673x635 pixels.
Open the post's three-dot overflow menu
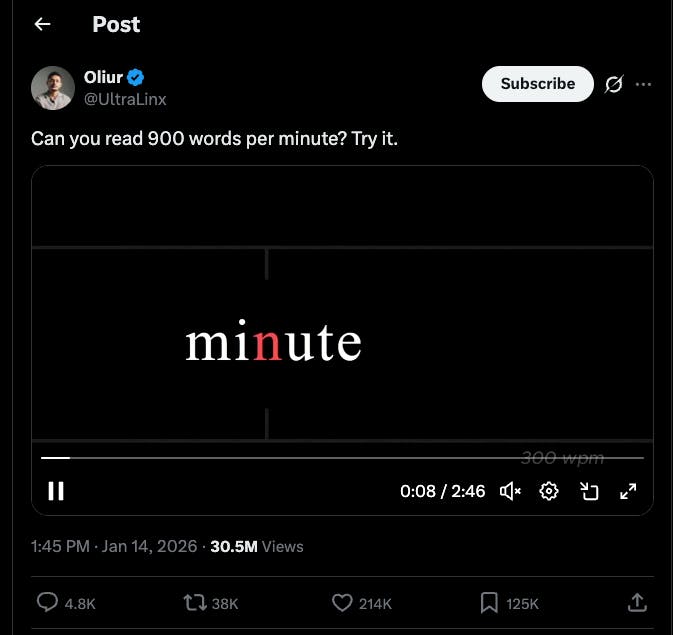tap(644, 84)
